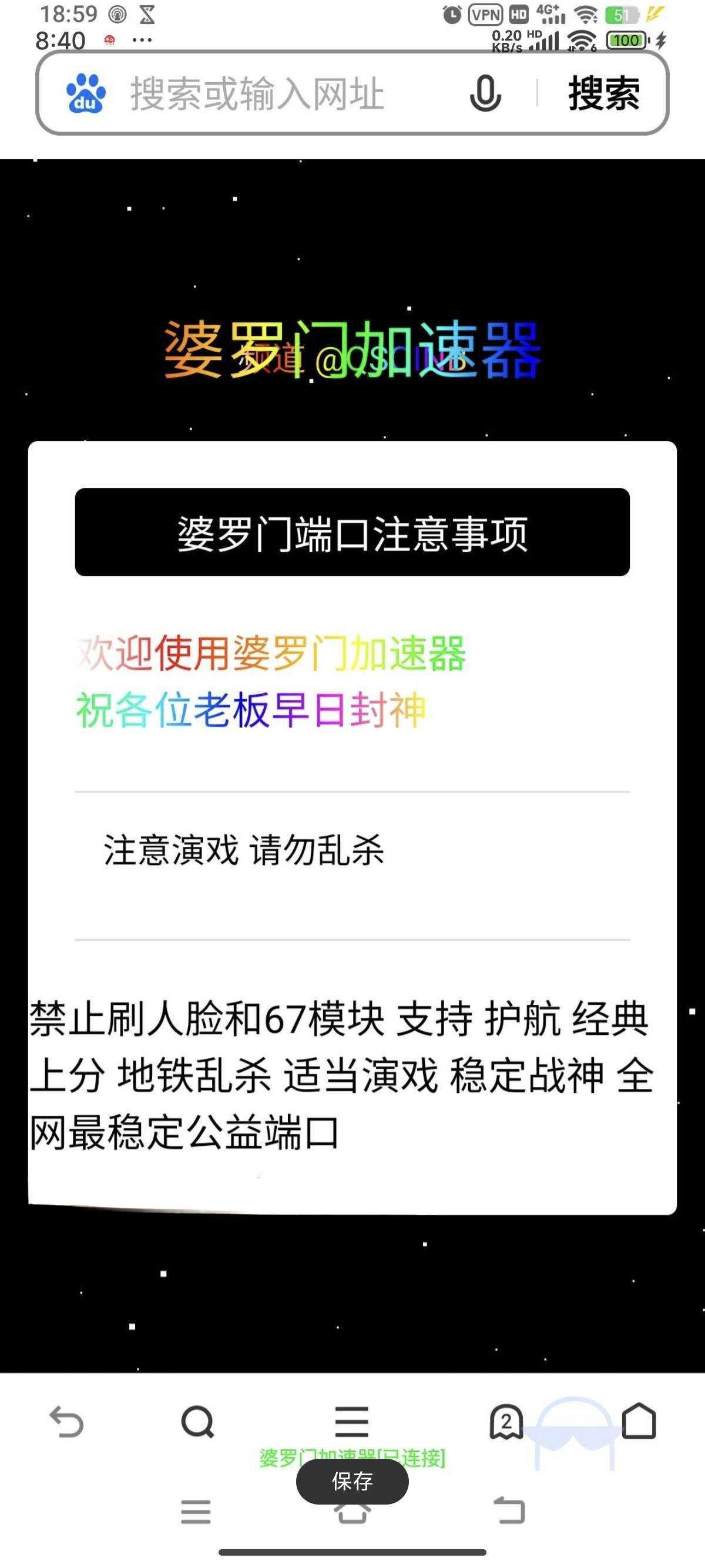Go to the browser home page

point(639,1422)
